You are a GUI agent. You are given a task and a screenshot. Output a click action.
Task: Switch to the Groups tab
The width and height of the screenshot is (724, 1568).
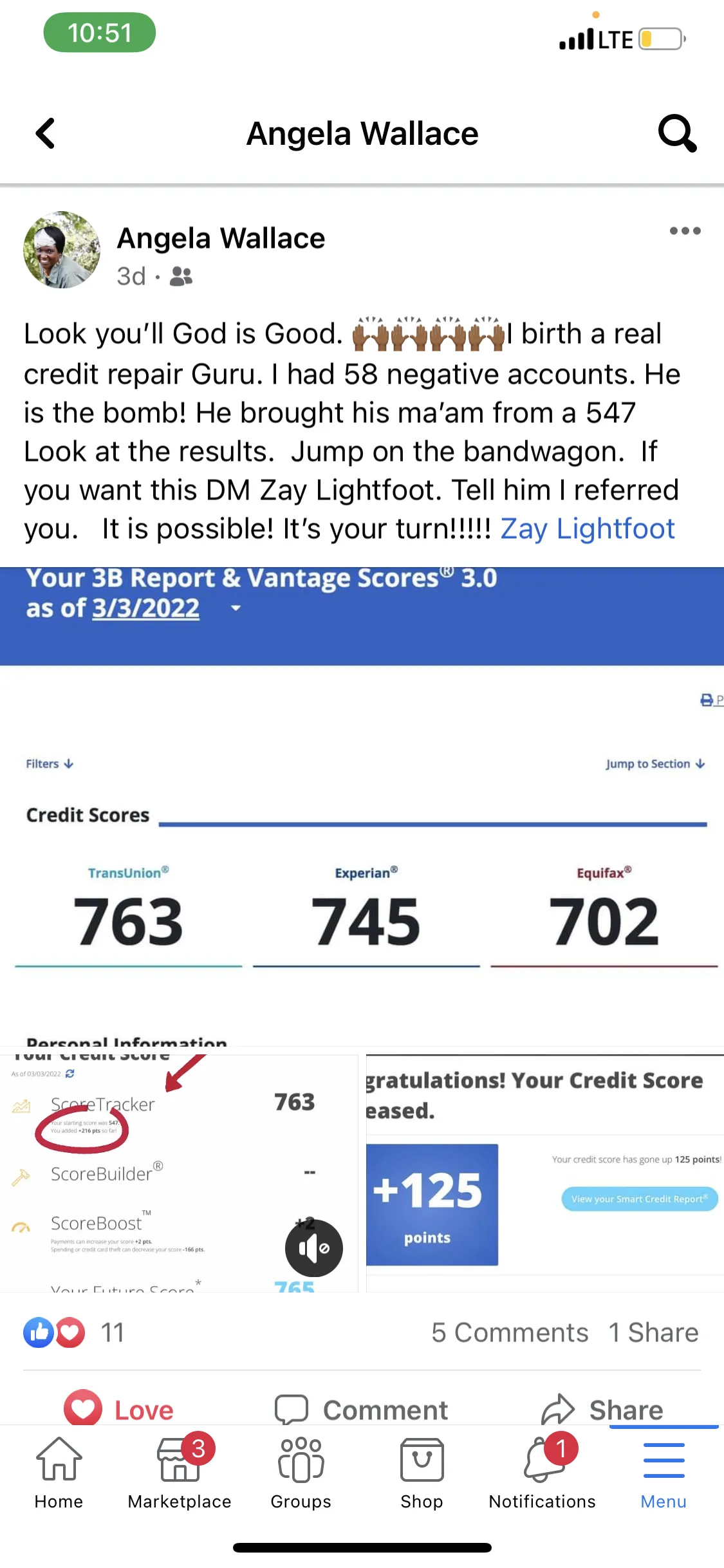[301, 1473]
